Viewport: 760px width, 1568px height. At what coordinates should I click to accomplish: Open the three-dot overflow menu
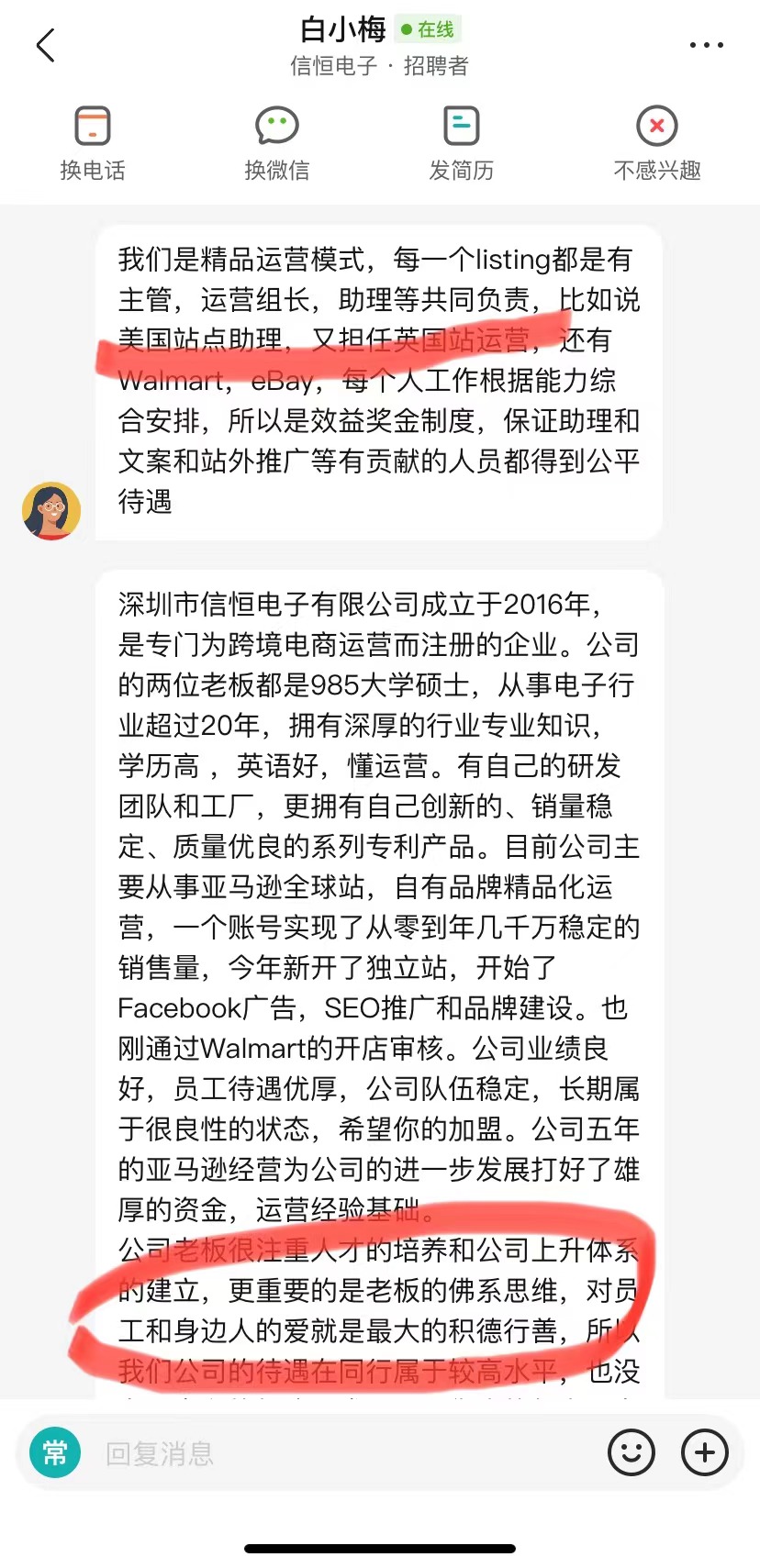click(x=706, y=45)
